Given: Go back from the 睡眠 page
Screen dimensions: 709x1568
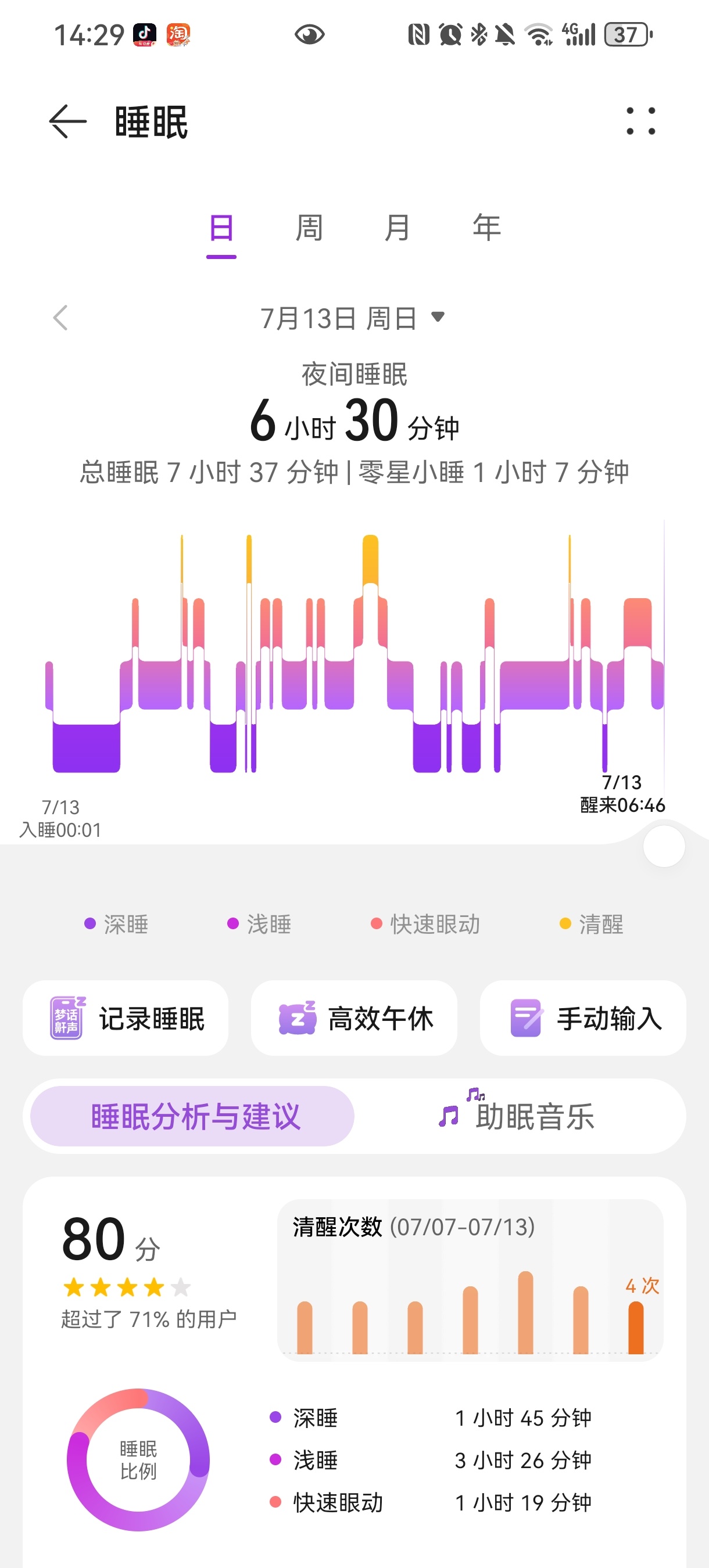Looking at the screenshot, I should click(67, 121).
